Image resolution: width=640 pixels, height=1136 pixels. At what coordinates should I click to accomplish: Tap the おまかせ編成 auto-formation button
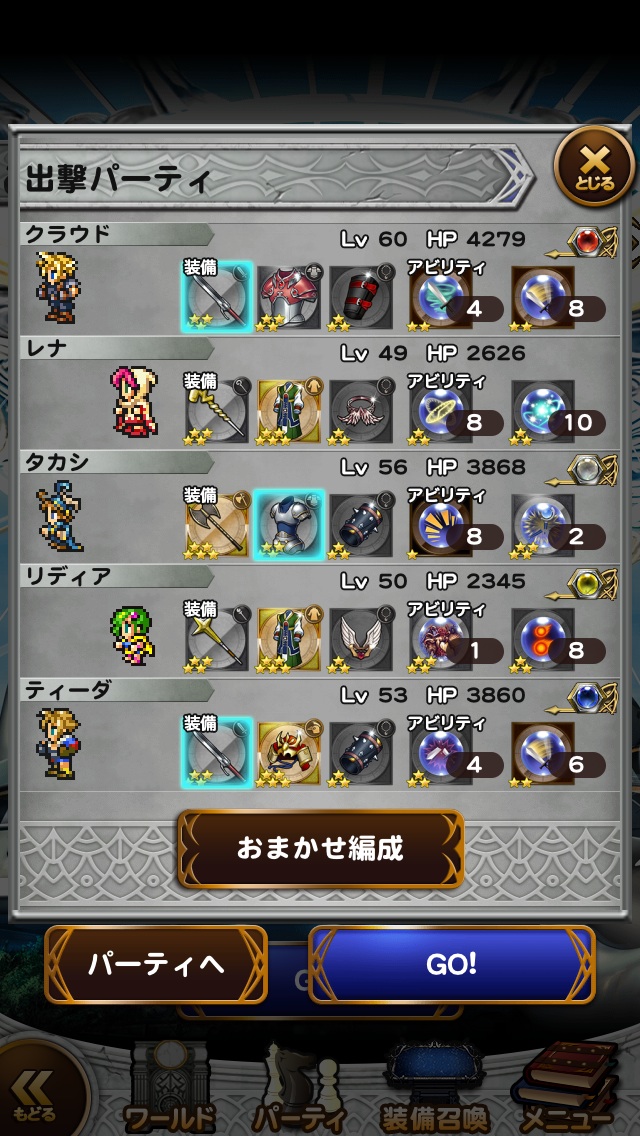pos(320,849)
